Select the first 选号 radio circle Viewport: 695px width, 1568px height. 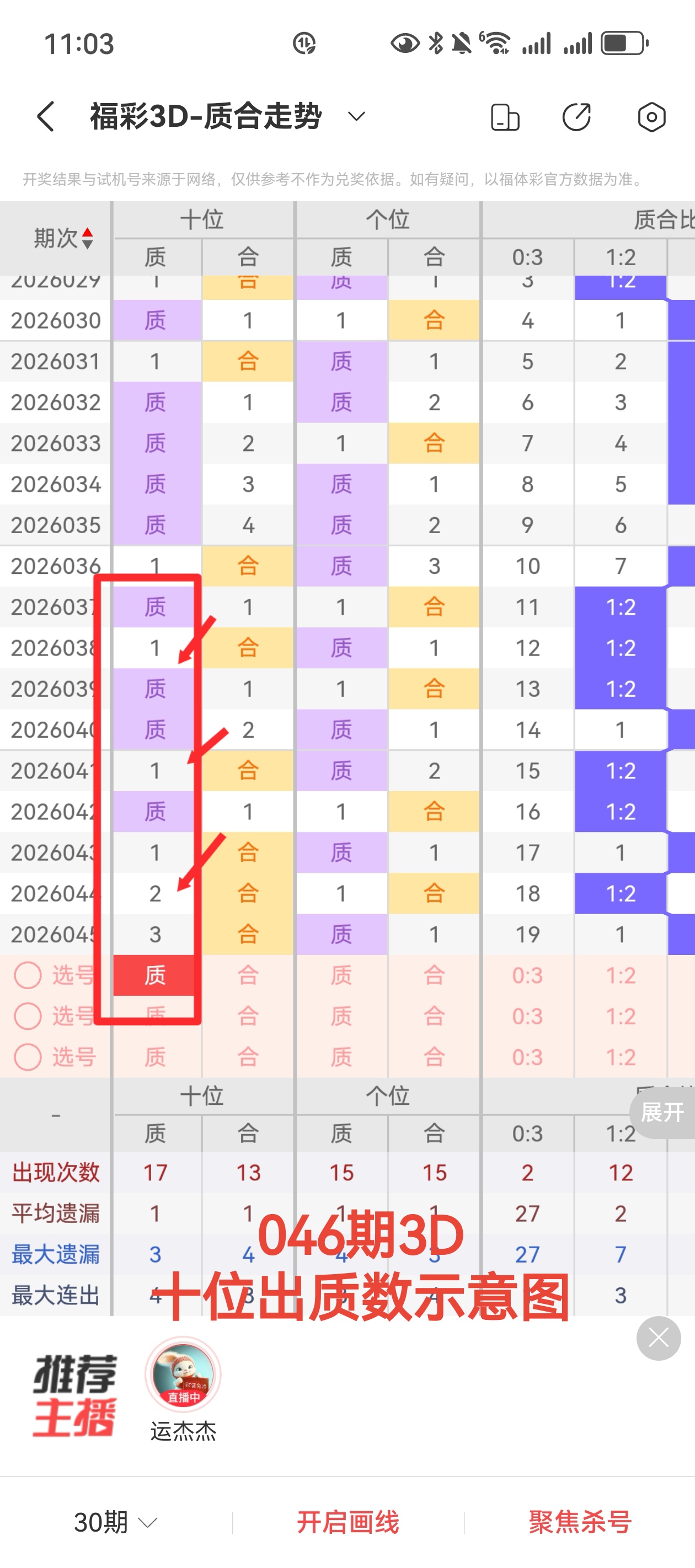[x=27, y=975]
